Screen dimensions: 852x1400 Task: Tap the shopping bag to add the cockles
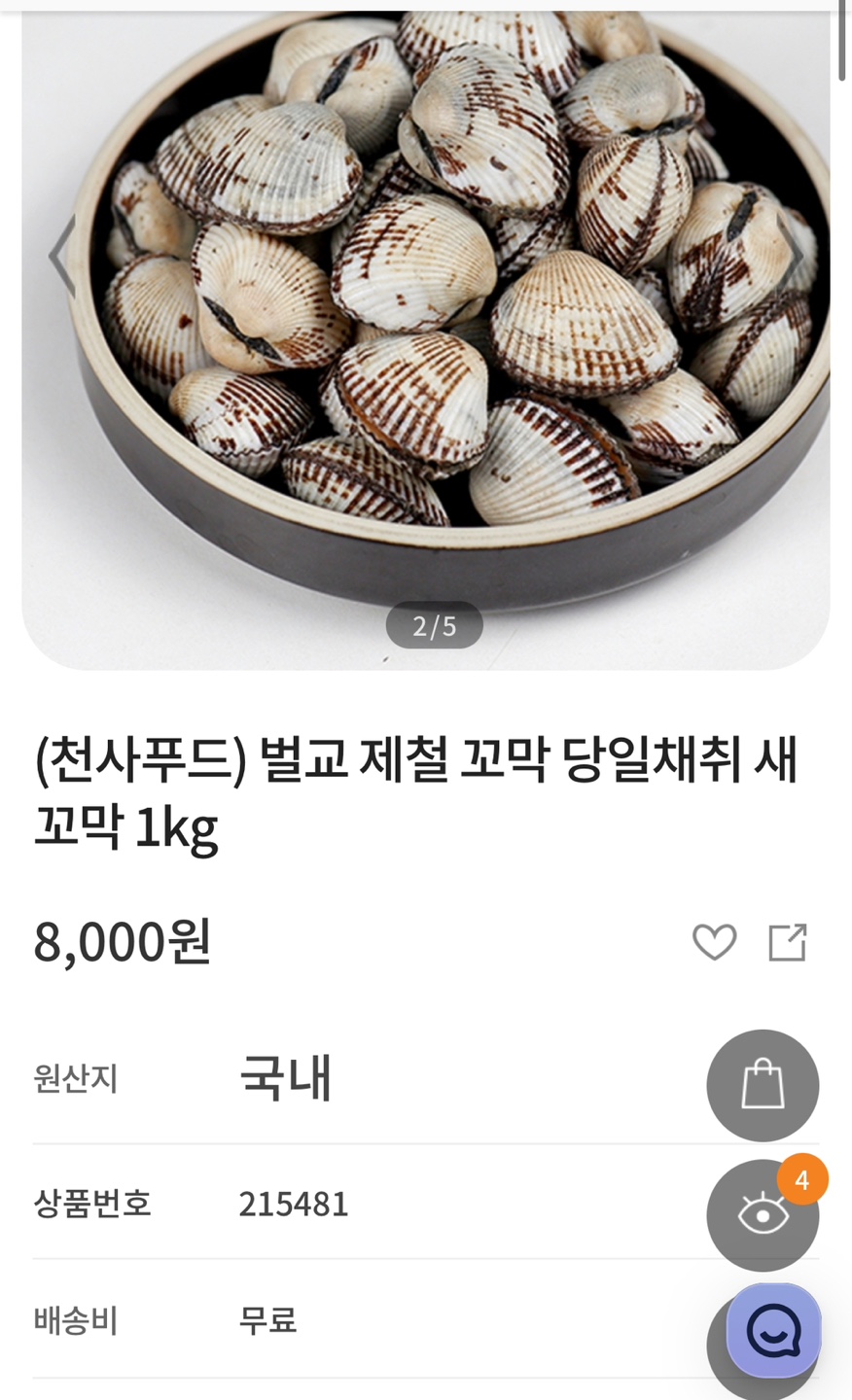pyautogui.click(x=763, y=1085)
